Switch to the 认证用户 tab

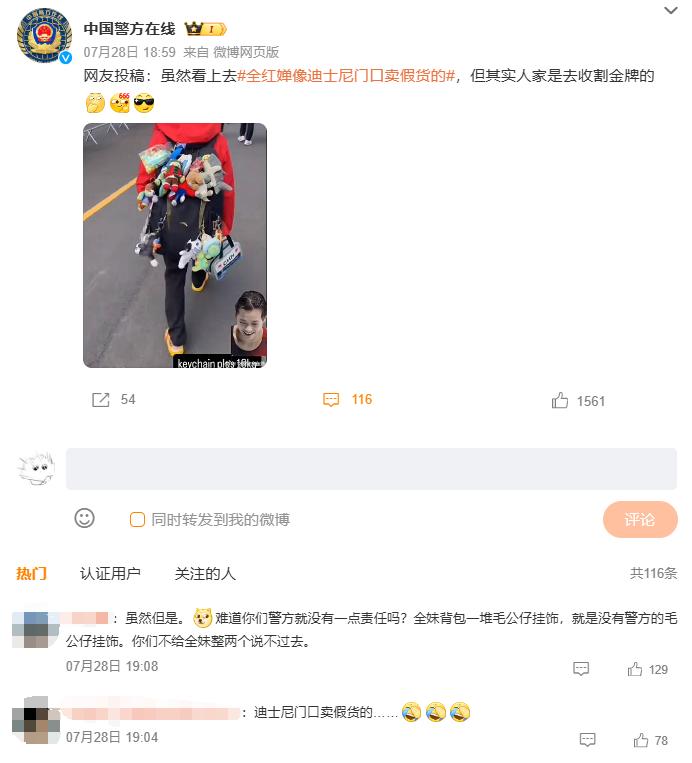point(110,573)
